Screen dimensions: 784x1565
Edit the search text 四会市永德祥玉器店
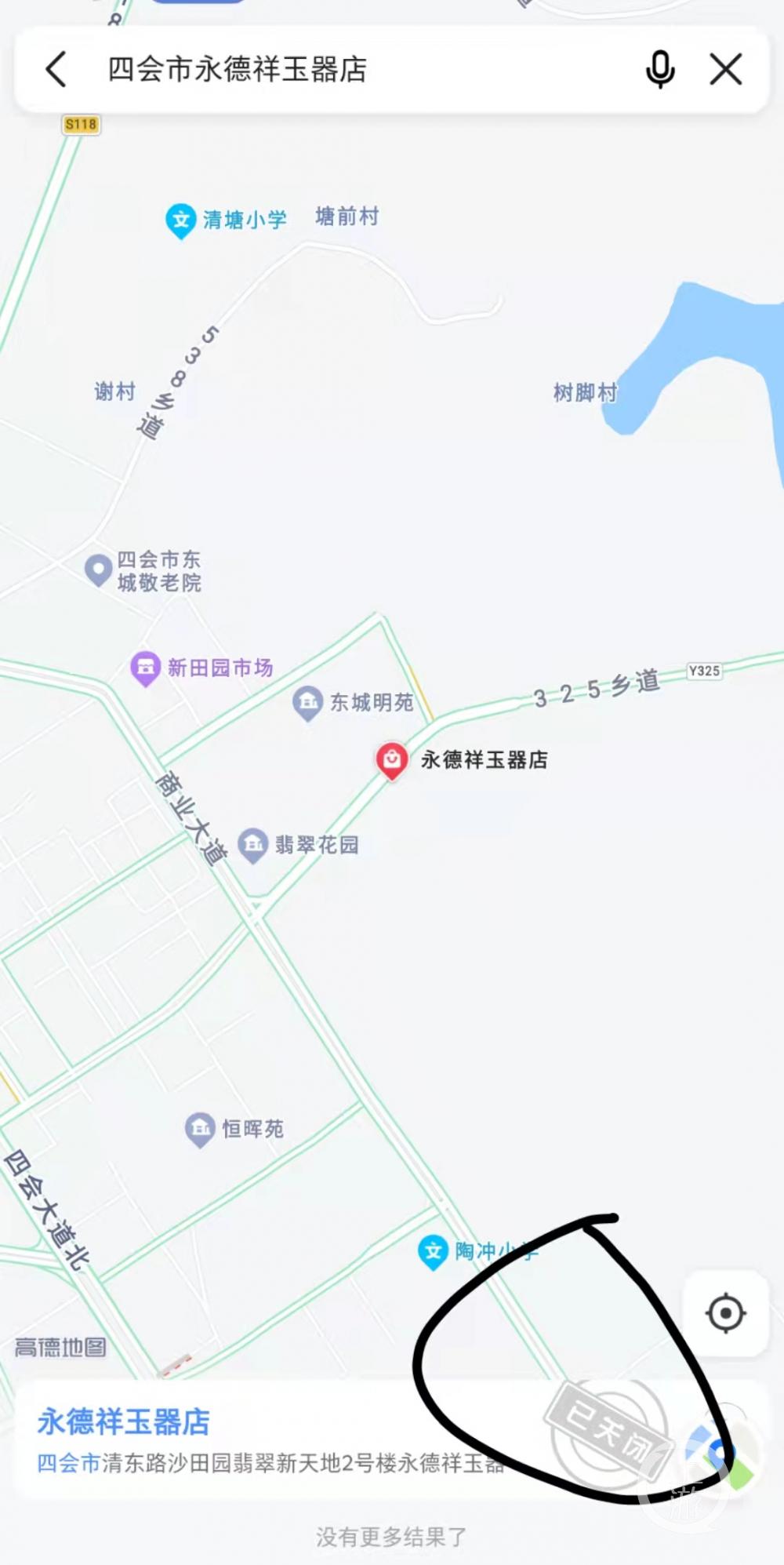[238, 70]
